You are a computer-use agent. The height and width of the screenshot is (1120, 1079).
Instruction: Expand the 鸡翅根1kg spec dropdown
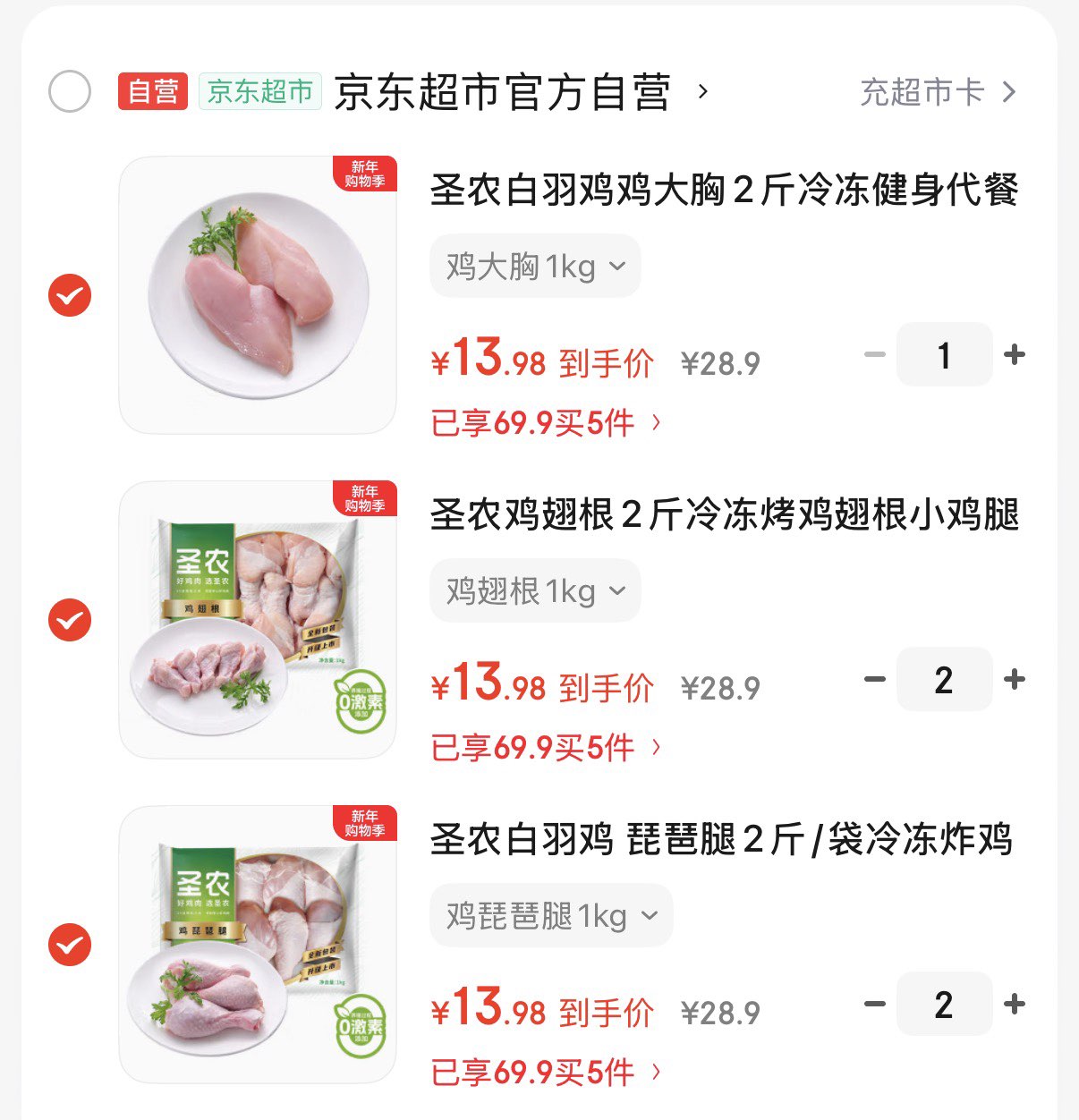535,591
